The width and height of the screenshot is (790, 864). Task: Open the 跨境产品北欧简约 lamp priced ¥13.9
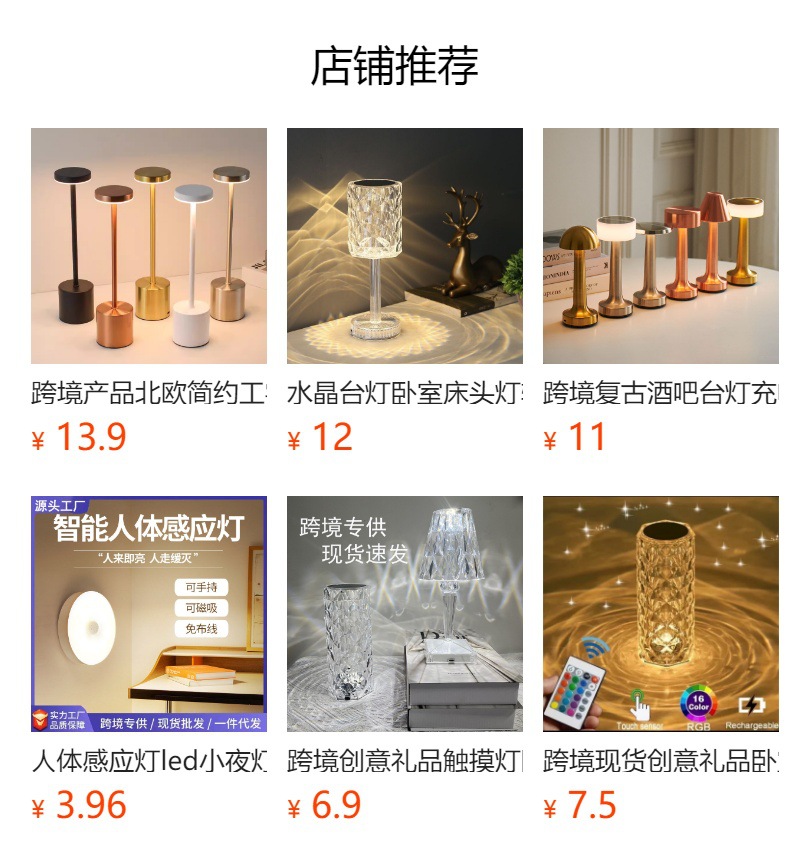tap(148, 246)
